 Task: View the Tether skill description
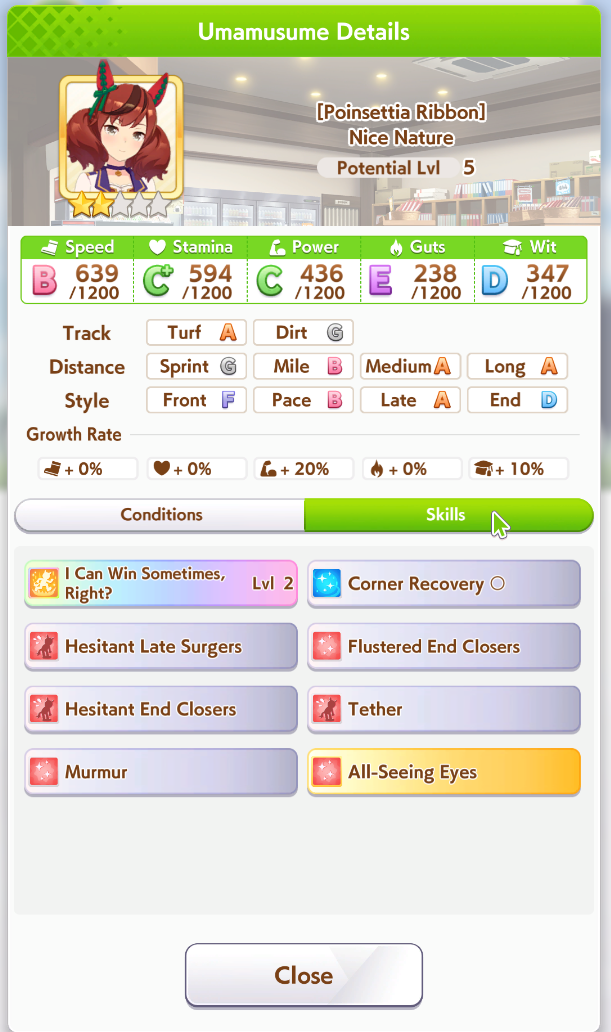[443, 710]
